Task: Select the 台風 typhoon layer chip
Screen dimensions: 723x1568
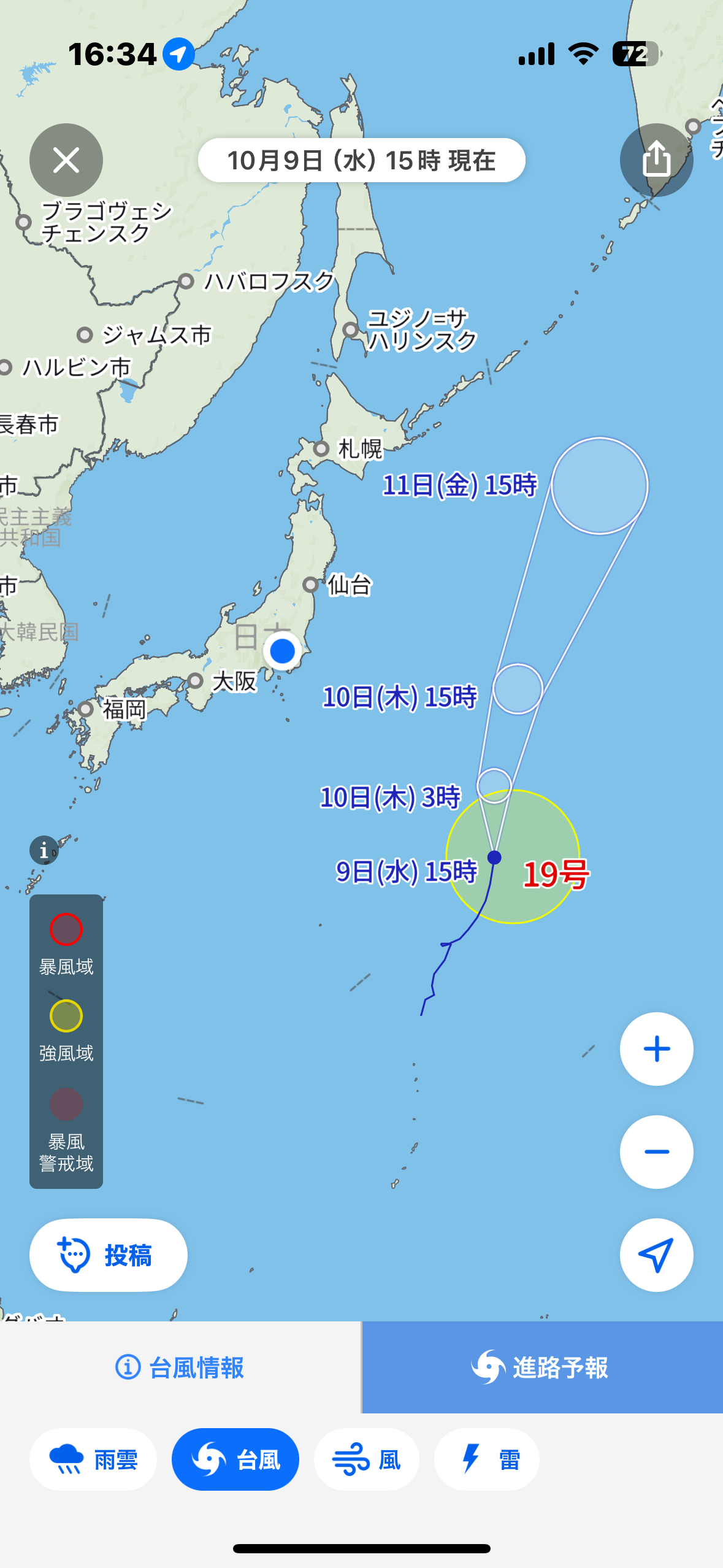Action: (235, 1459)
